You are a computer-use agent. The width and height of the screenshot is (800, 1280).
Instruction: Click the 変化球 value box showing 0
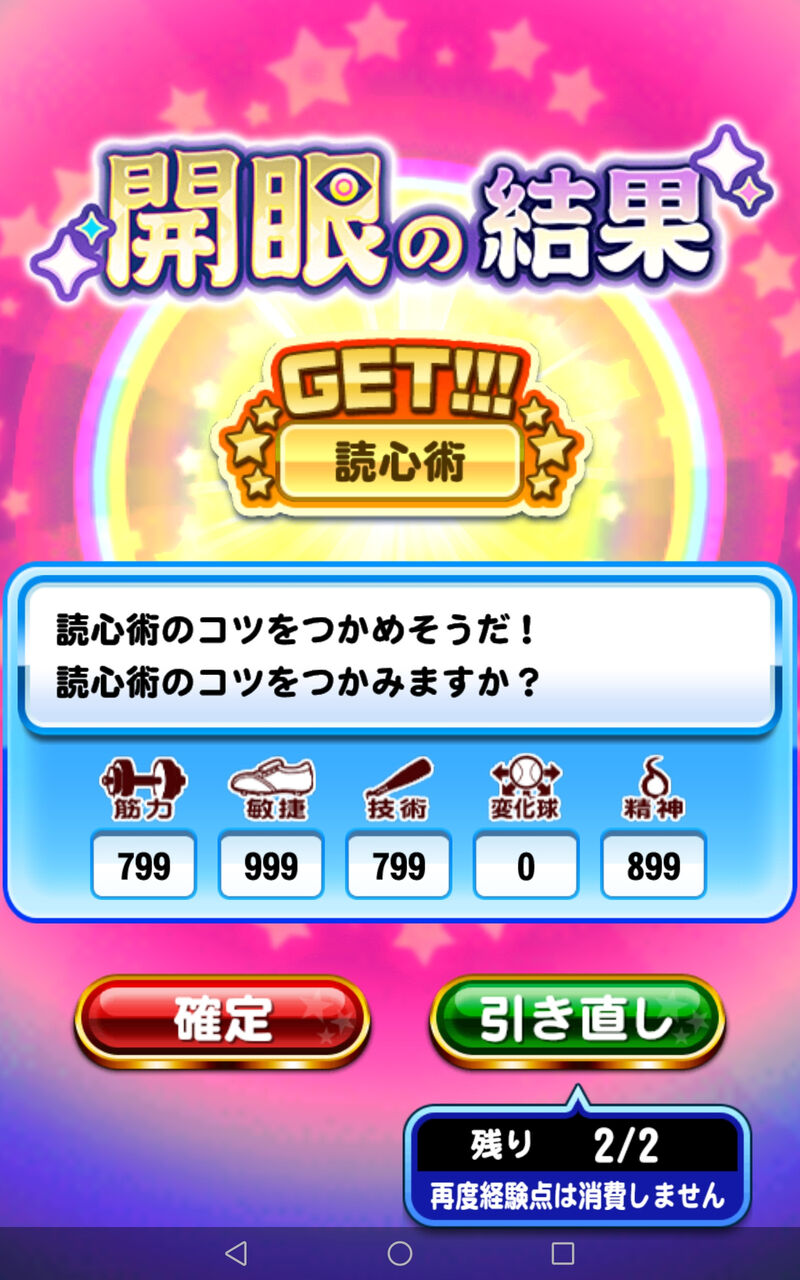(526, 865)
